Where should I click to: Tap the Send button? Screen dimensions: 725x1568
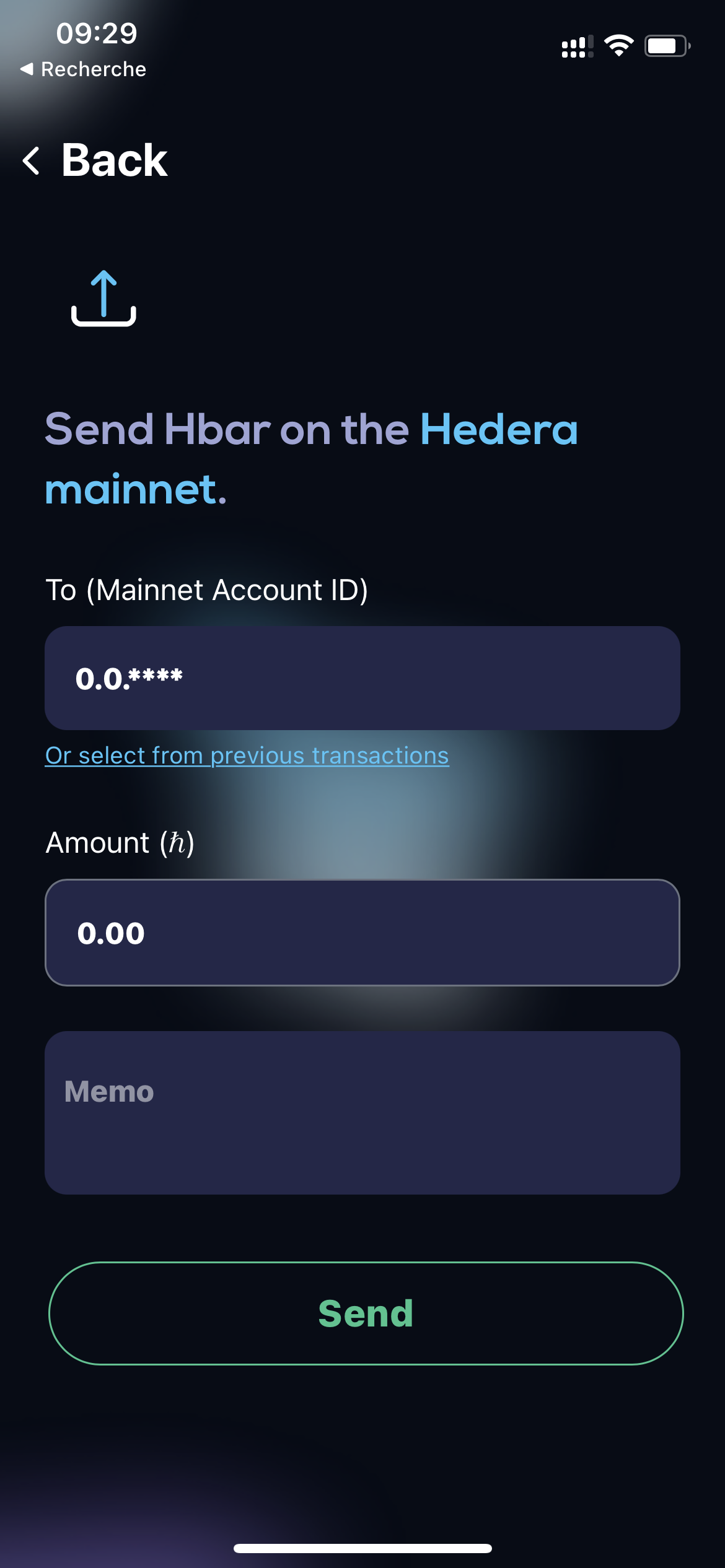(366, 1313)
